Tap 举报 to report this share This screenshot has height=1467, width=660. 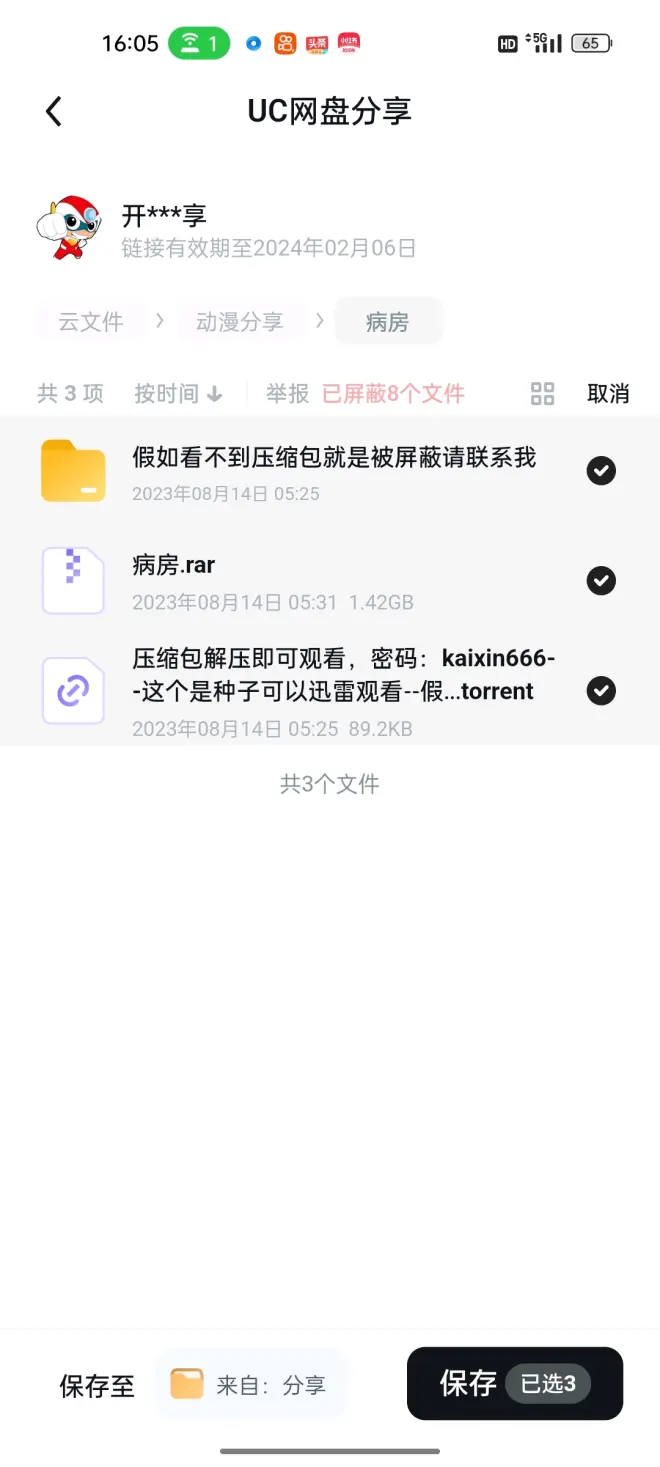tap(287, 394)
